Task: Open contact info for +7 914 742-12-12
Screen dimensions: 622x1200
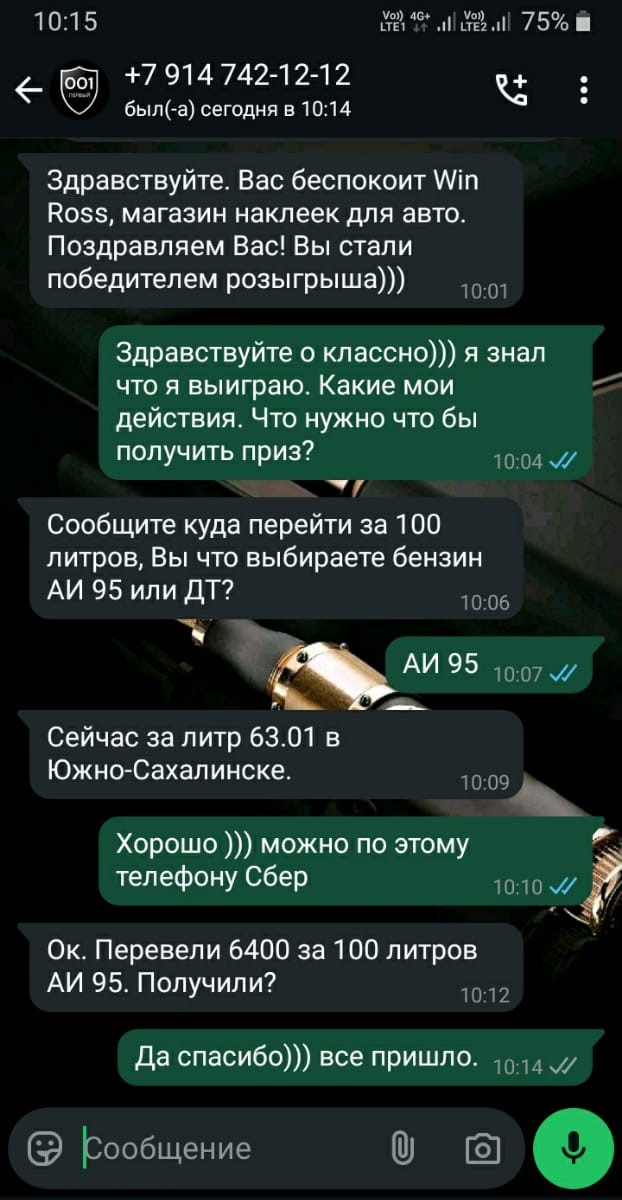Action: [238, 90]
